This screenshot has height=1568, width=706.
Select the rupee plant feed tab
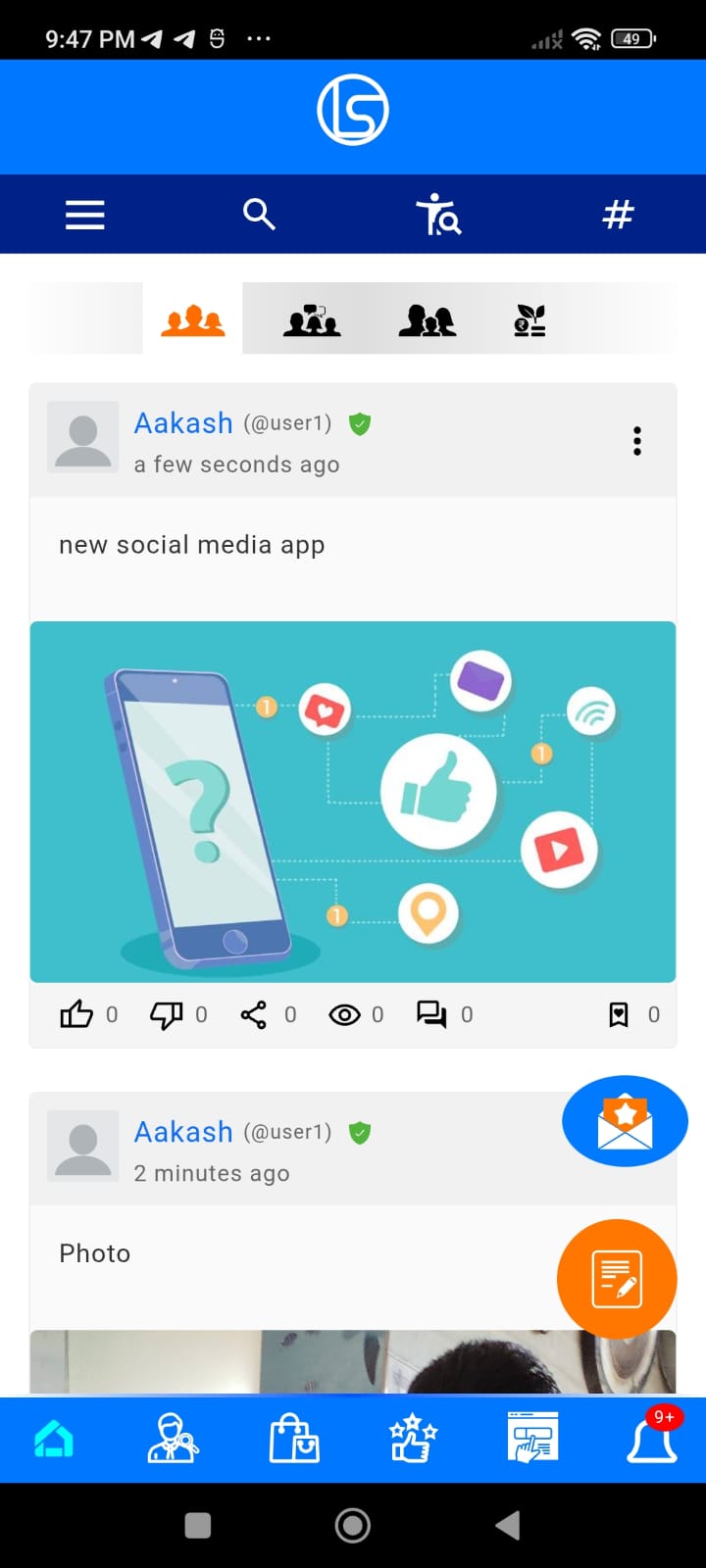529,319
